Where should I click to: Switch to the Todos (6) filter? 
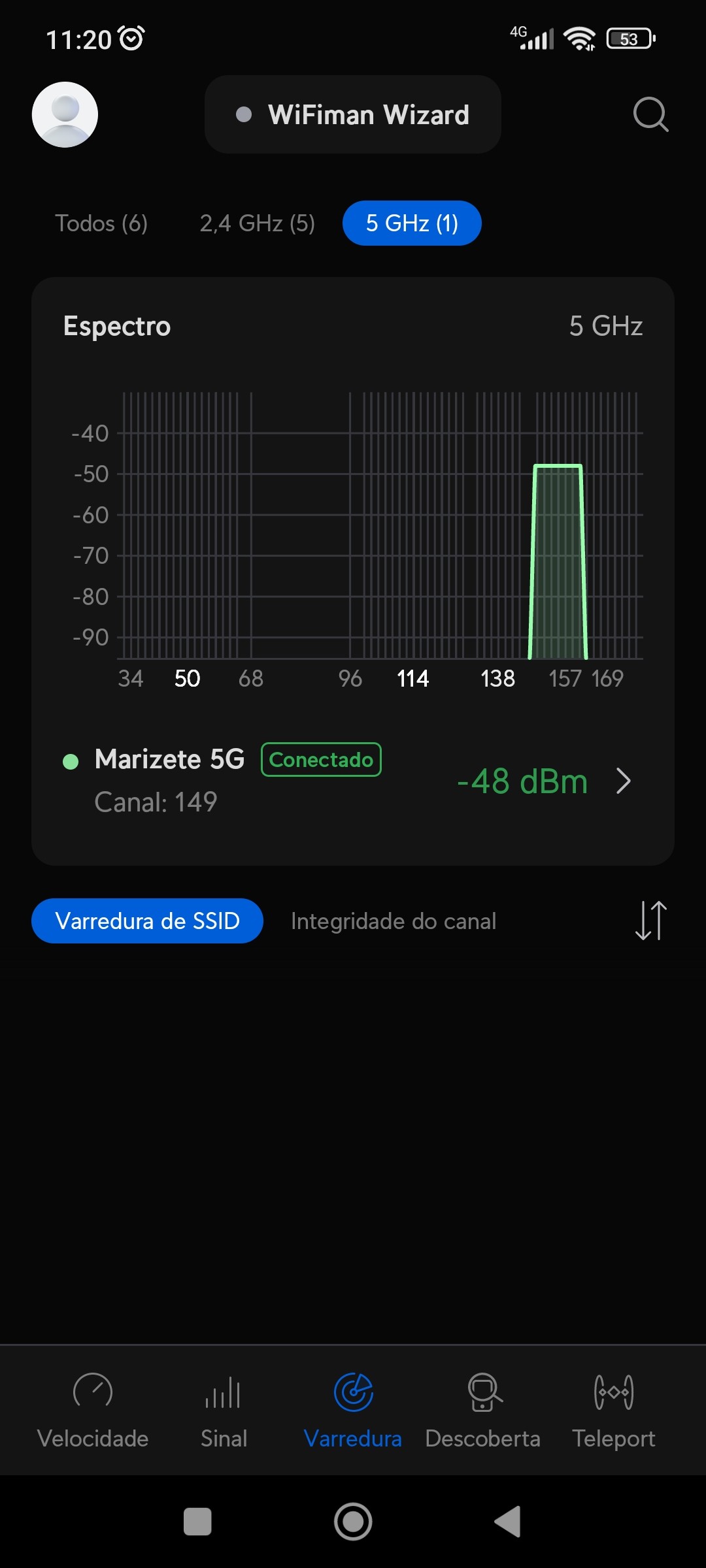(101, 223)
